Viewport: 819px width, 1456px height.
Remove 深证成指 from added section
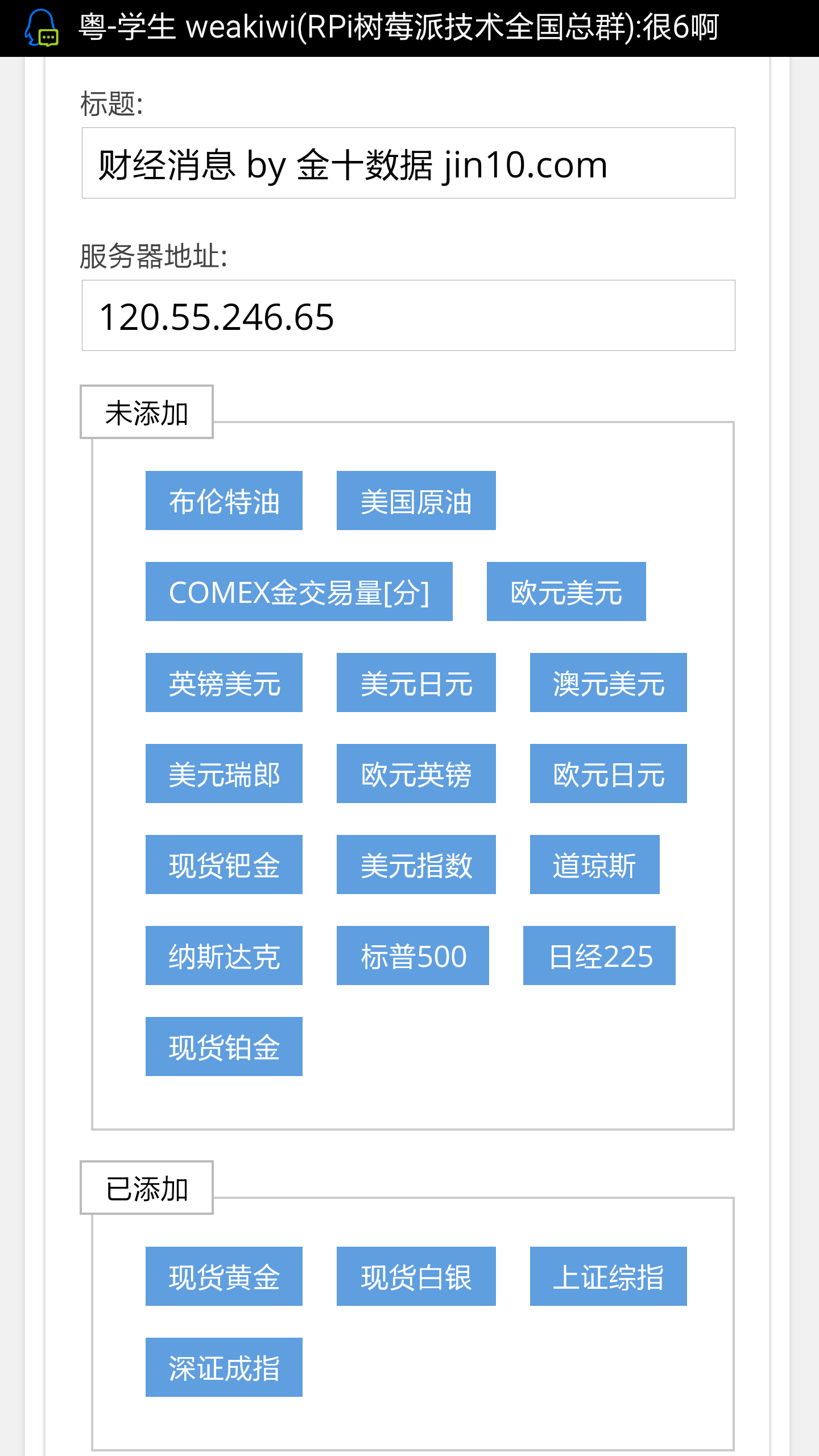(x=224, y=1367)
